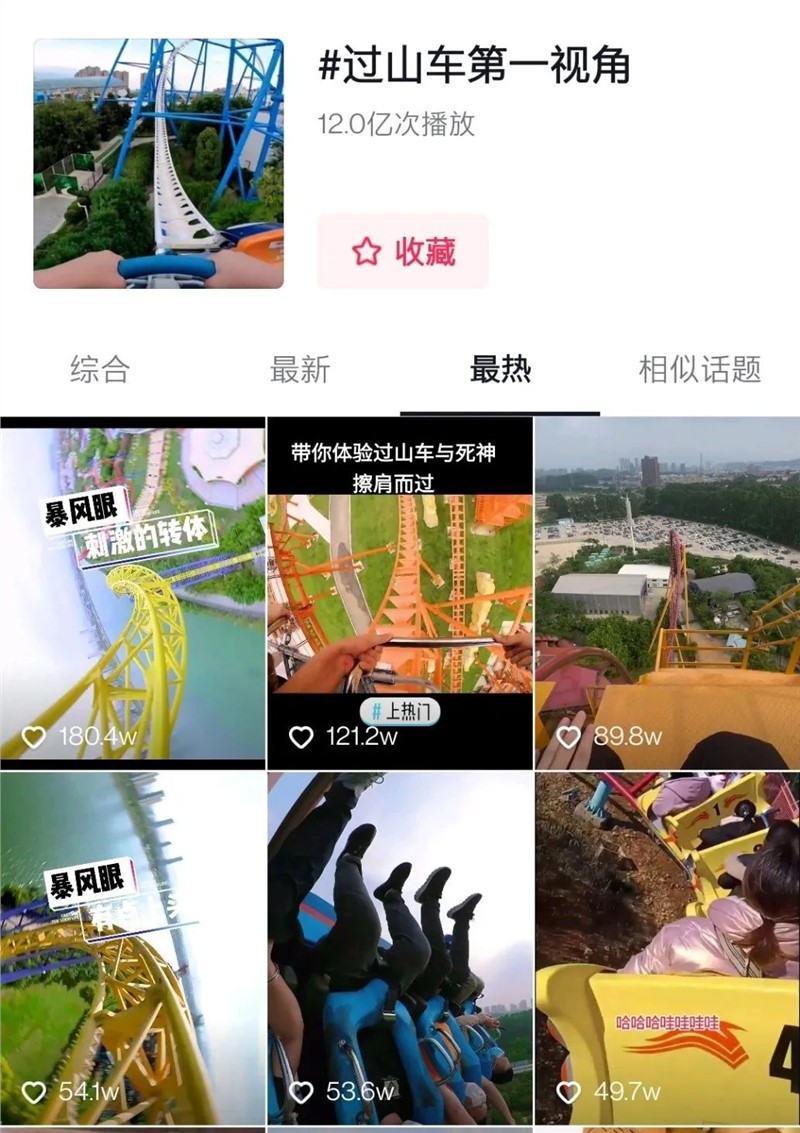This screenshot has width=800, height=1133.
Task: Switch to the 综合 tab
Action: [x=101, y=369]
